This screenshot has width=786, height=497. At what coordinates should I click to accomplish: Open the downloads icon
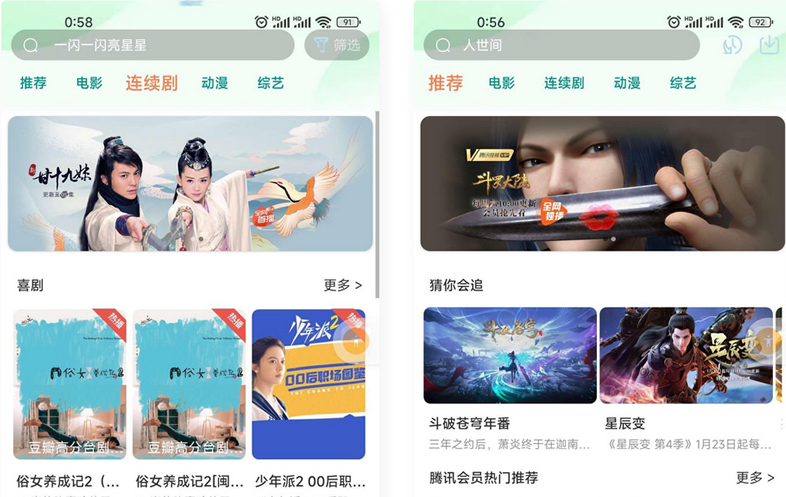click(x=769, y=45)
